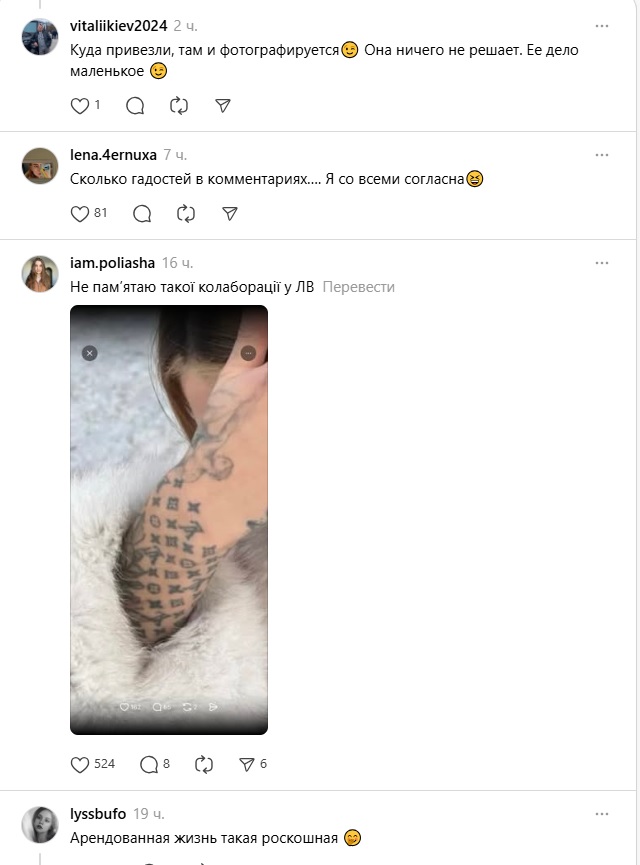640x865 pixels.
Task: Open overflow menu on iam.poliasha's comment
Action: pos(602,263)
